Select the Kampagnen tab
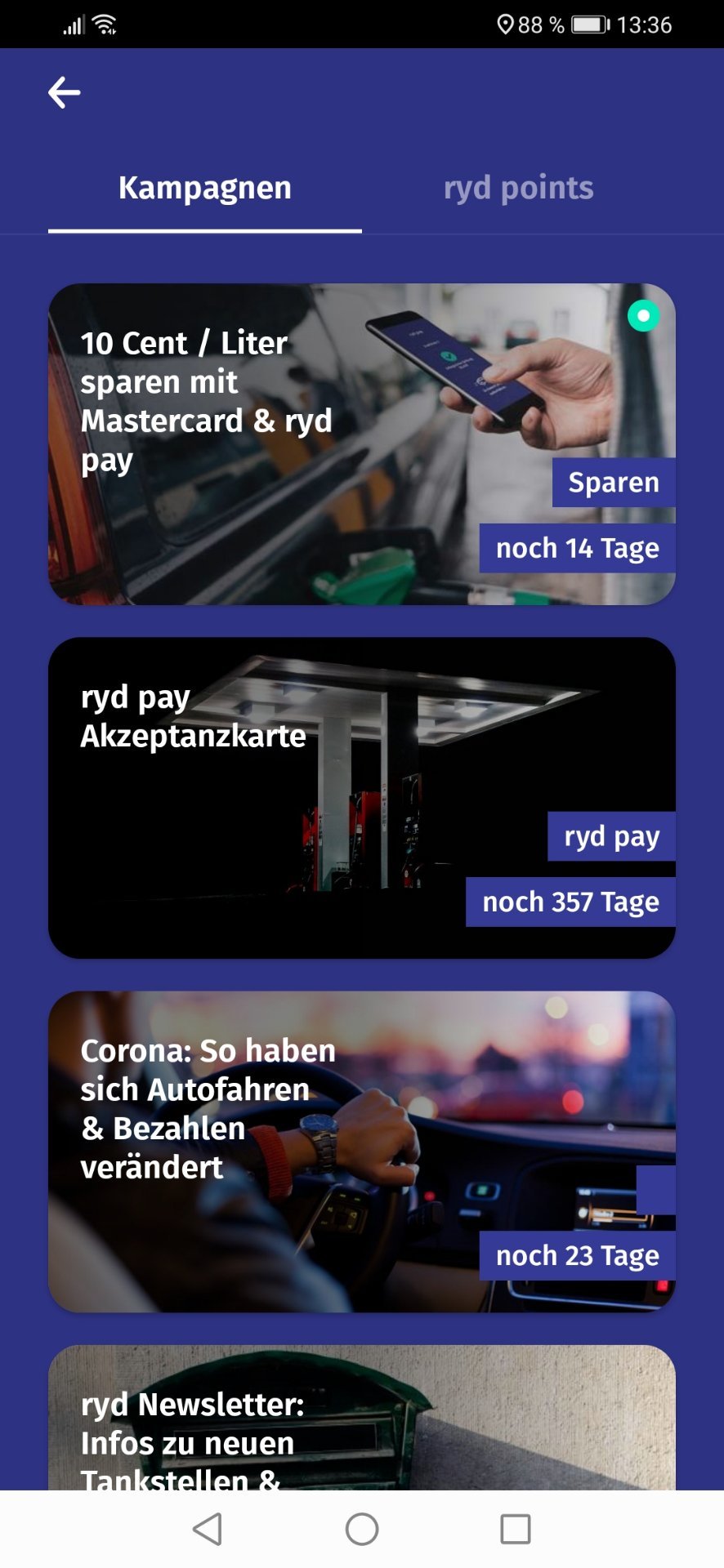The height and width of the screenshot is (1568, 724). point(205,188)
